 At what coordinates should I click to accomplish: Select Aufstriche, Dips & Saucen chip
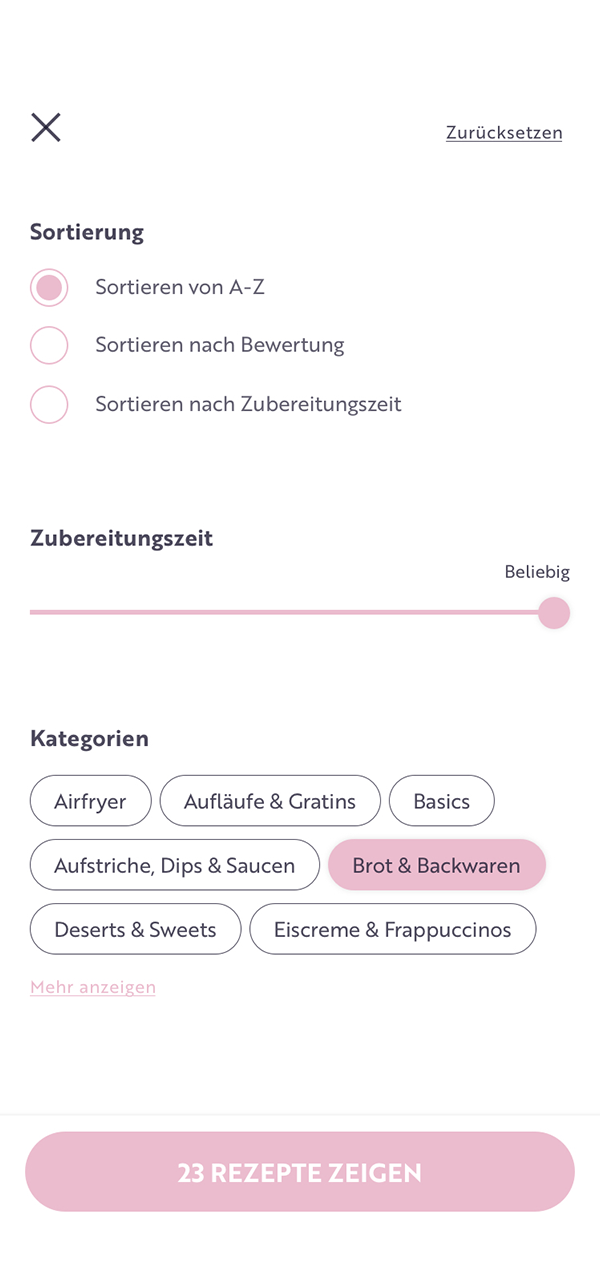(x=175, y=865)
